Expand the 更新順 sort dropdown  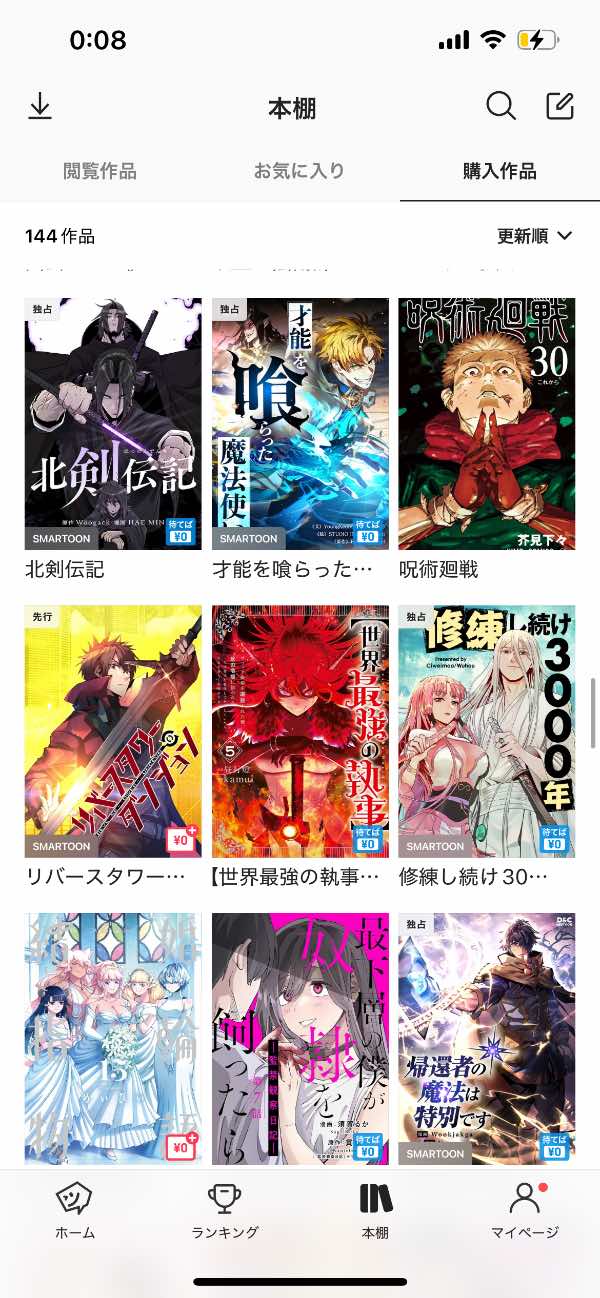(535, 236)
